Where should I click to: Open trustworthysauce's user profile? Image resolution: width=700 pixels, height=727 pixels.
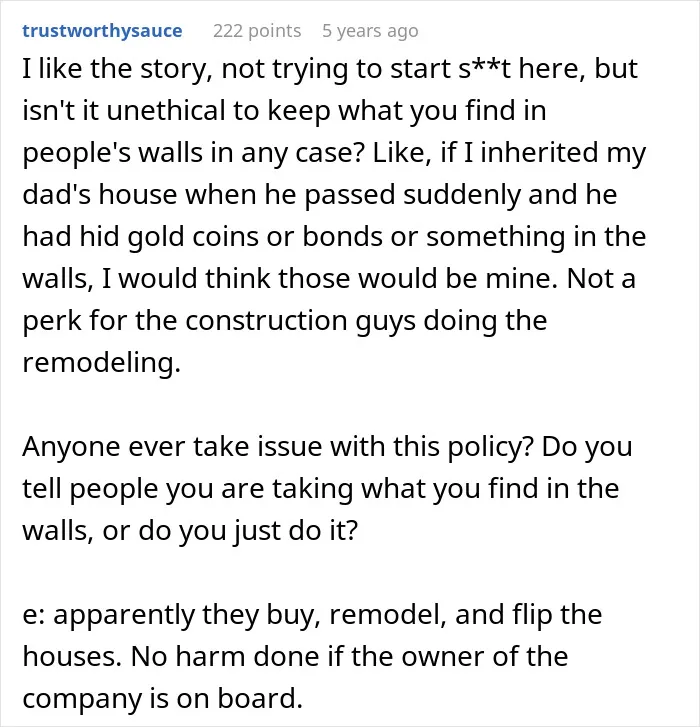pyautogui.click(x=102, y=31)
